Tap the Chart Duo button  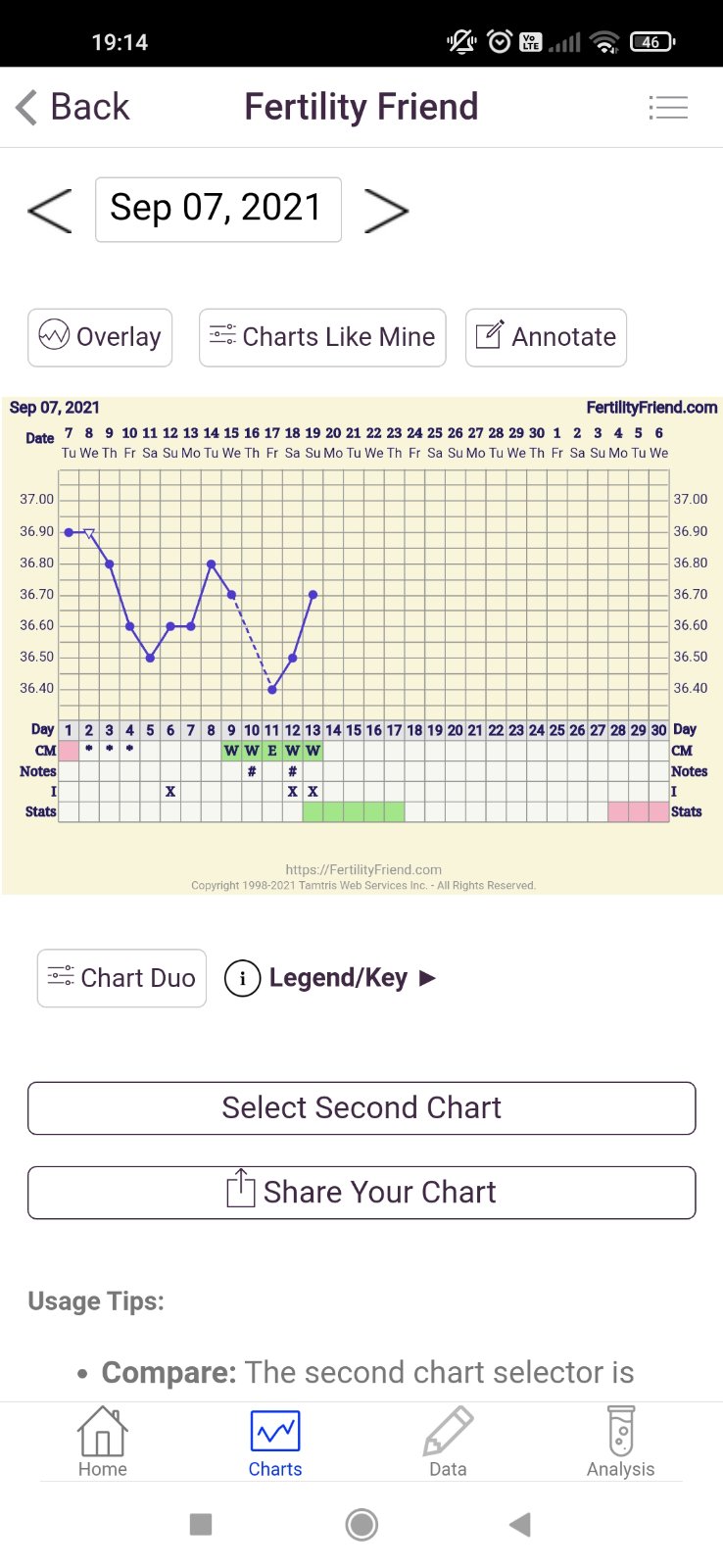click(121, 978)
